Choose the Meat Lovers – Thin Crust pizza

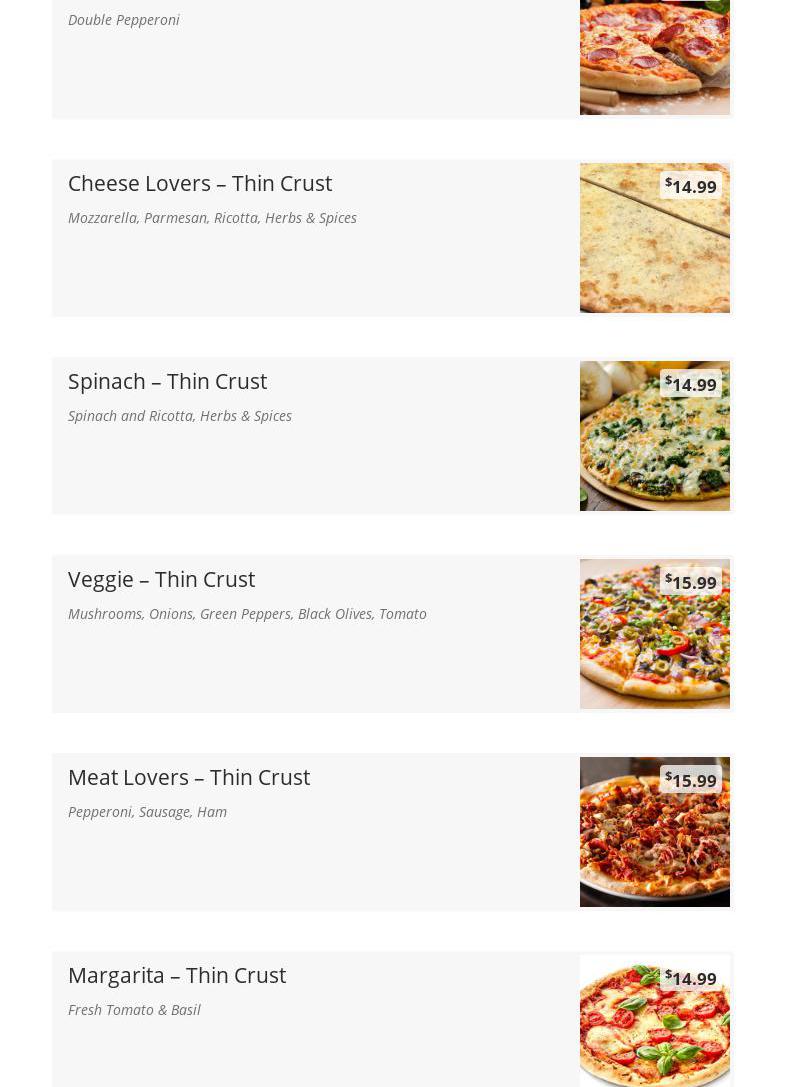pyautogui.click(x=189, y=778)
